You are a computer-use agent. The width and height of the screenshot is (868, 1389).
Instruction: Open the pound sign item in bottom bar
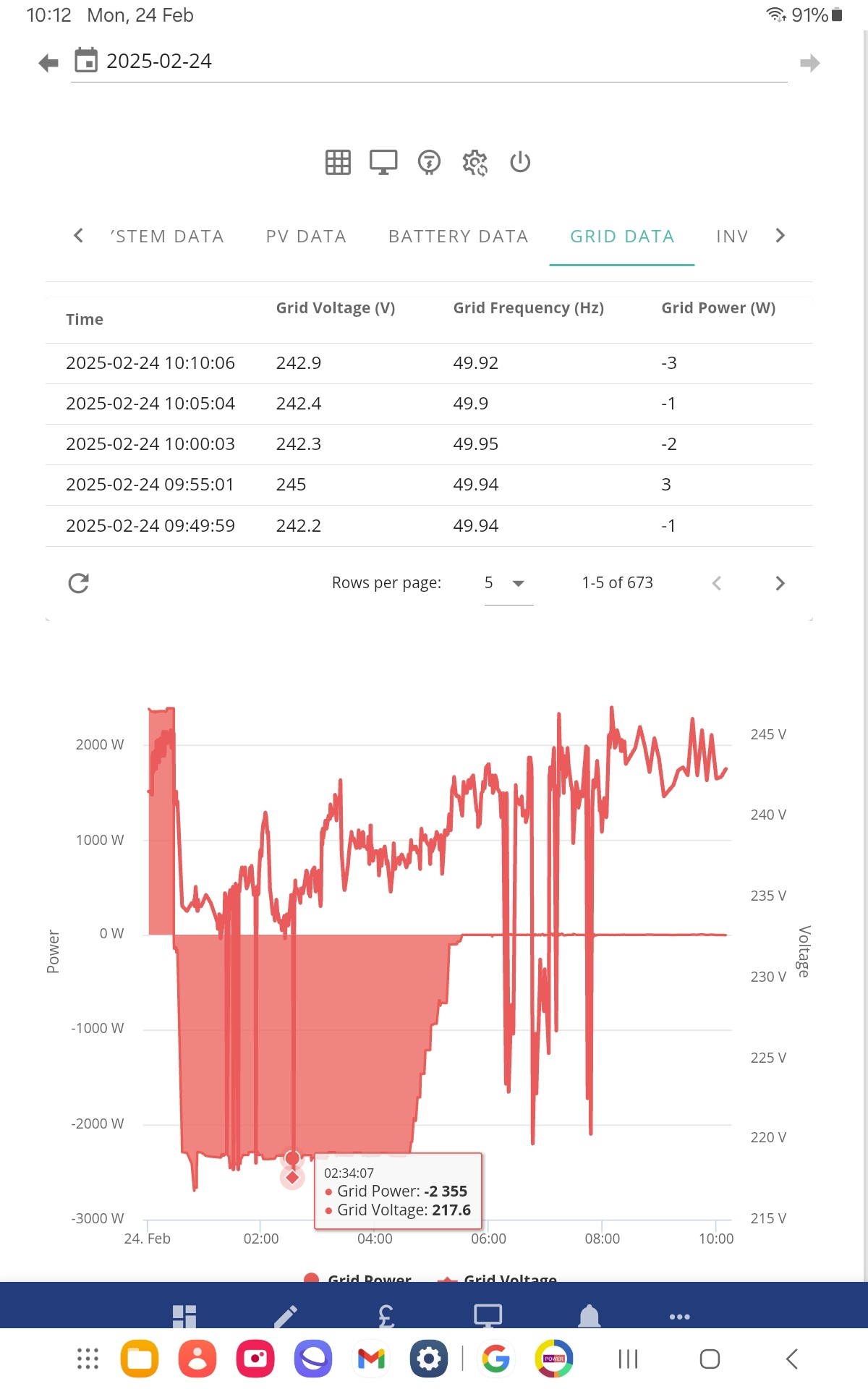[x=386, y=1316]
